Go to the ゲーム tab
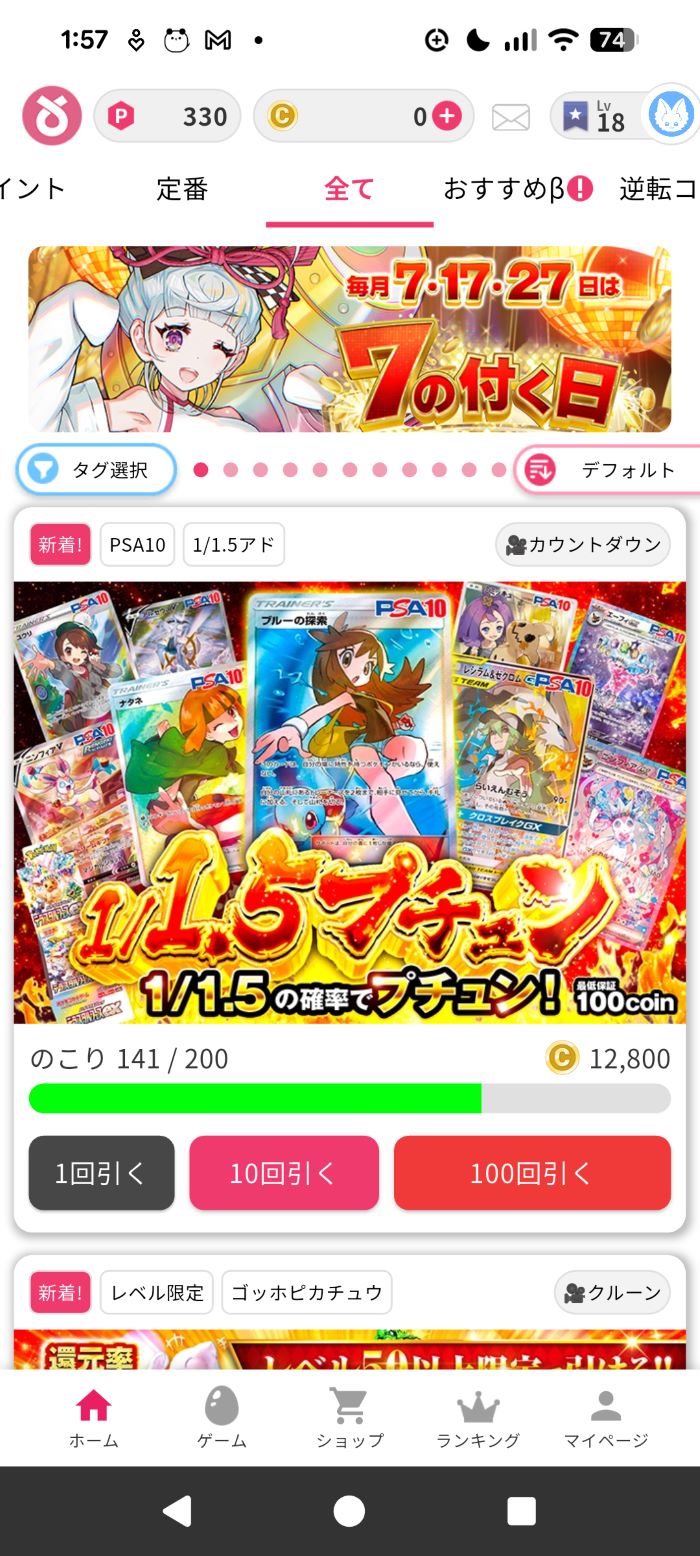The width and height of the screenshot is (700, 1556). point(221,1419)
